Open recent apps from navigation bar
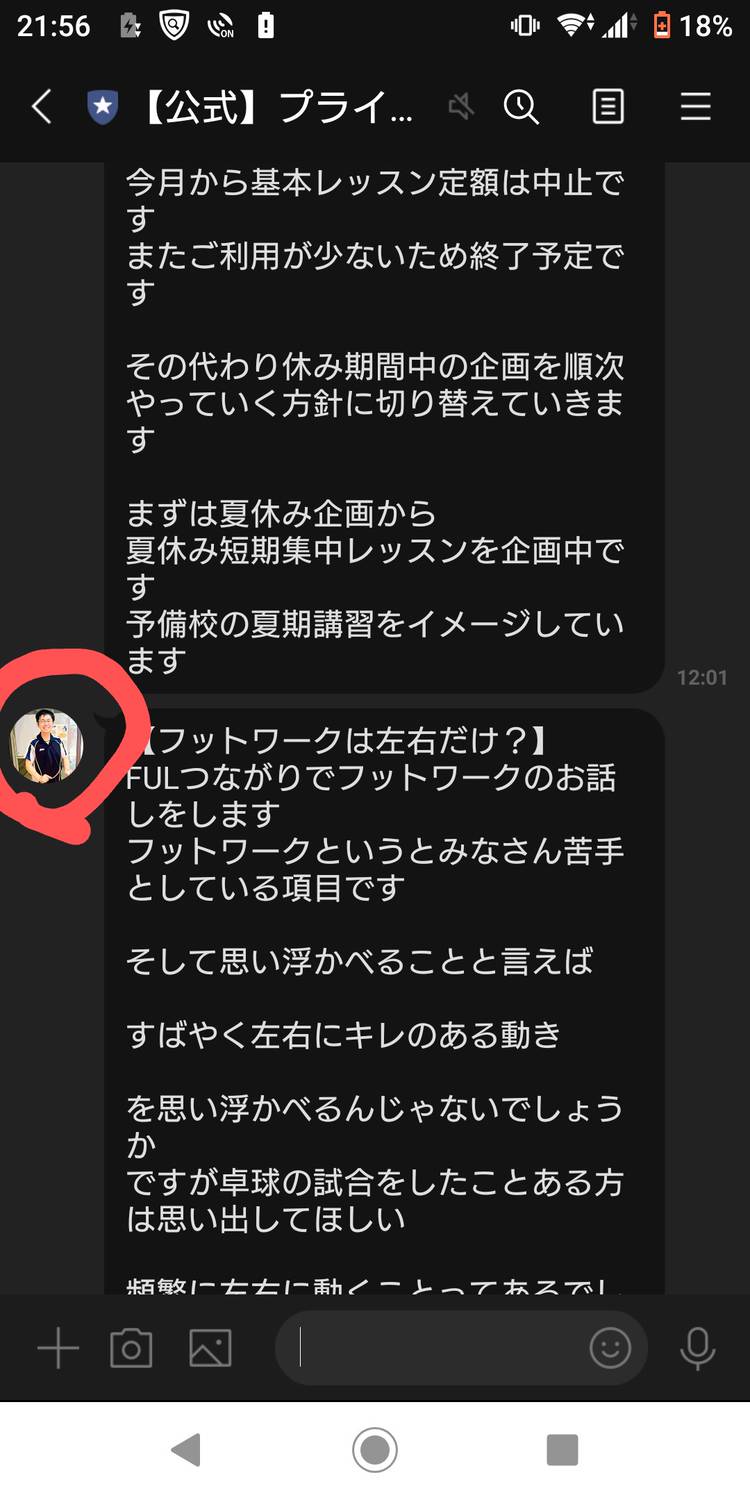Screen dimensions: 750x1500 562,1450
